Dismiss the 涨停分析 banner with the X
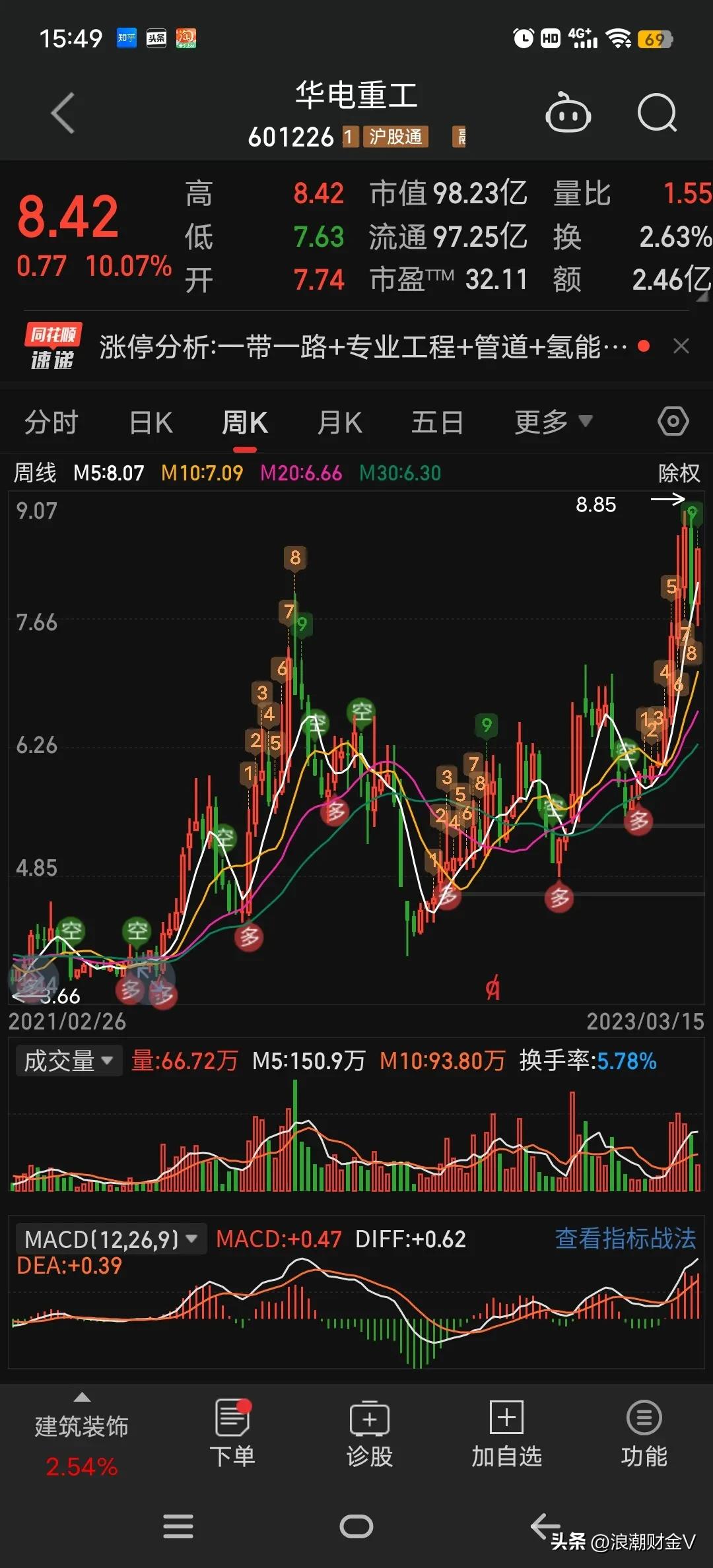The image size is (713, 1568). (682, 346)
